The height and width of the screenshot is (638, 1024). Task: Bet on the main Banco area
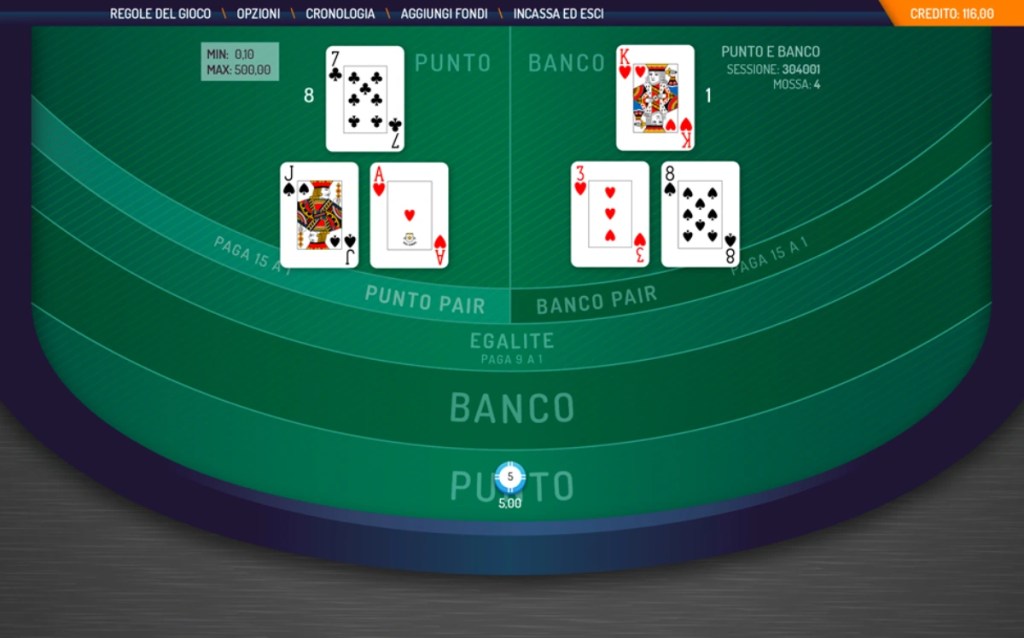coord(511,408)
